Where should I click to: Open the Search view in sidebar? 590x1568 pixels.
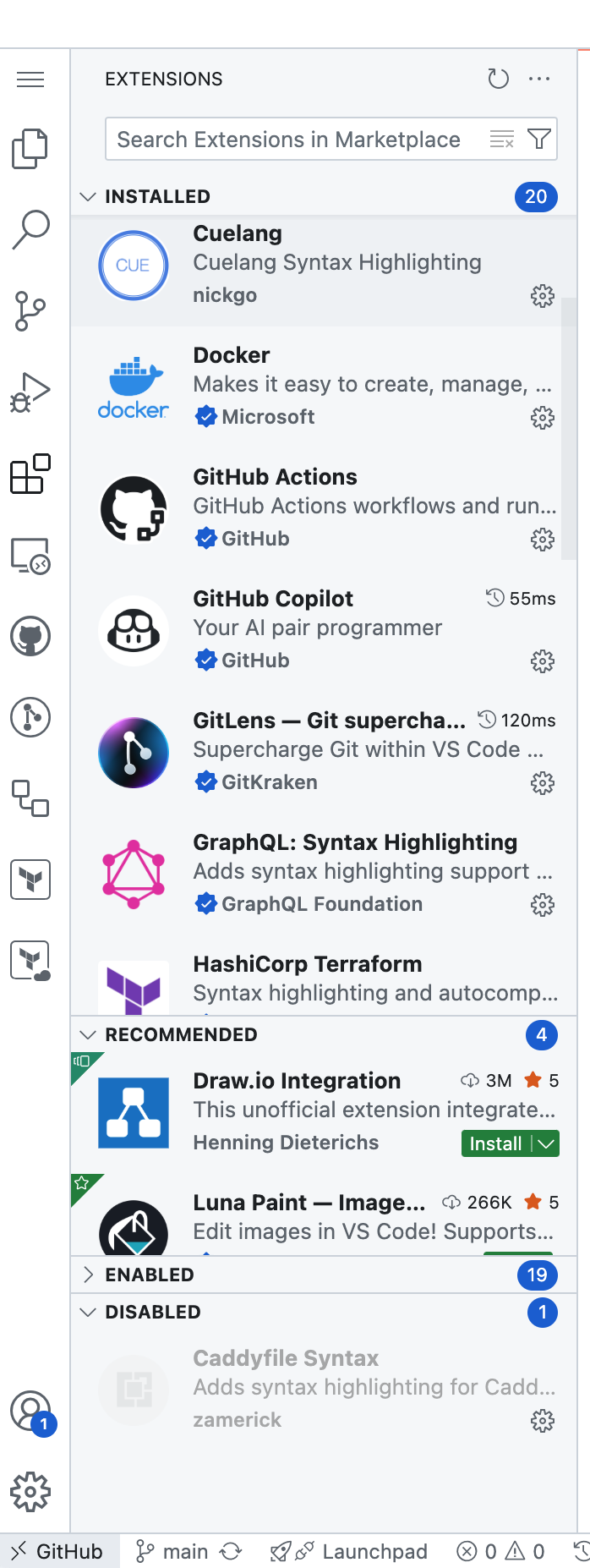click(x=30, y=229)
